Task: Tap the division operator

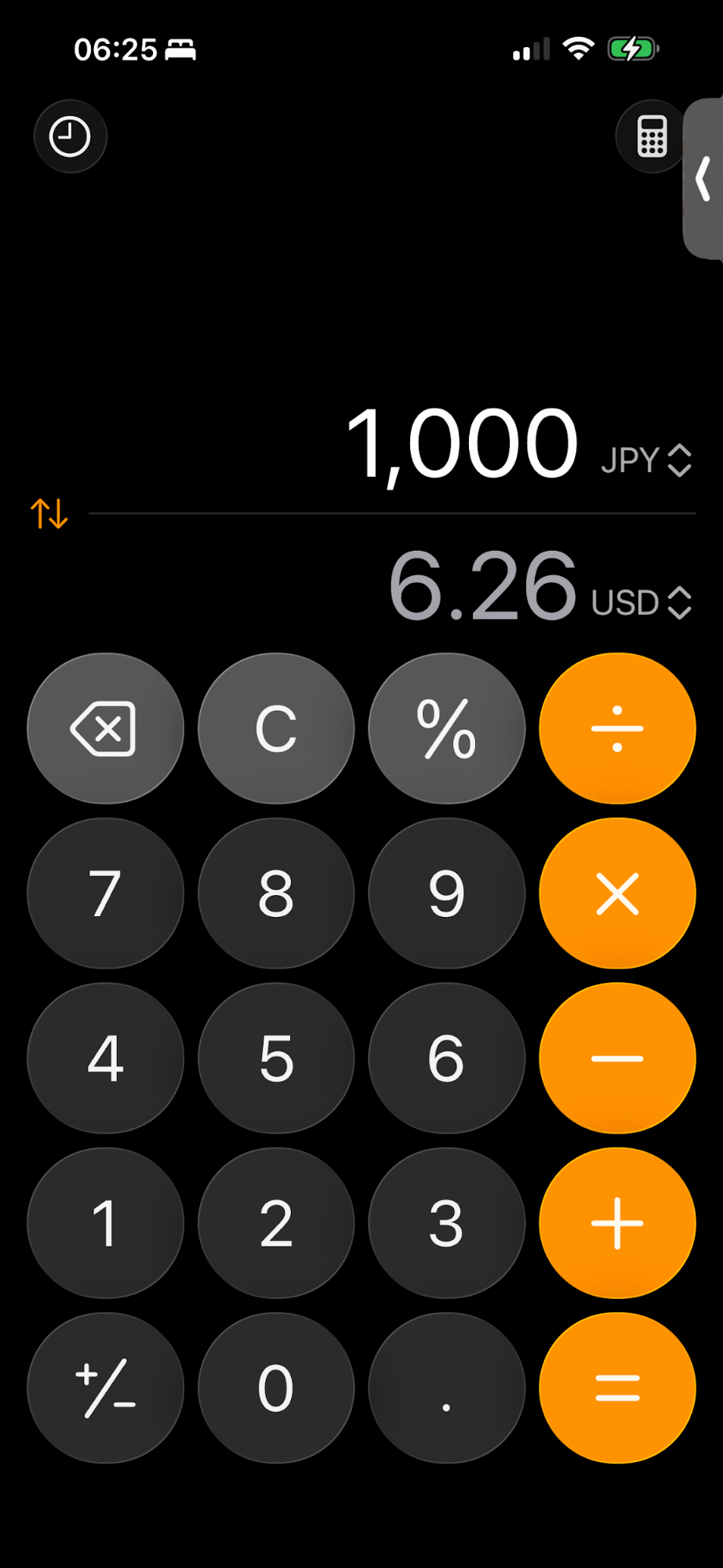Action: pos(616,729)
